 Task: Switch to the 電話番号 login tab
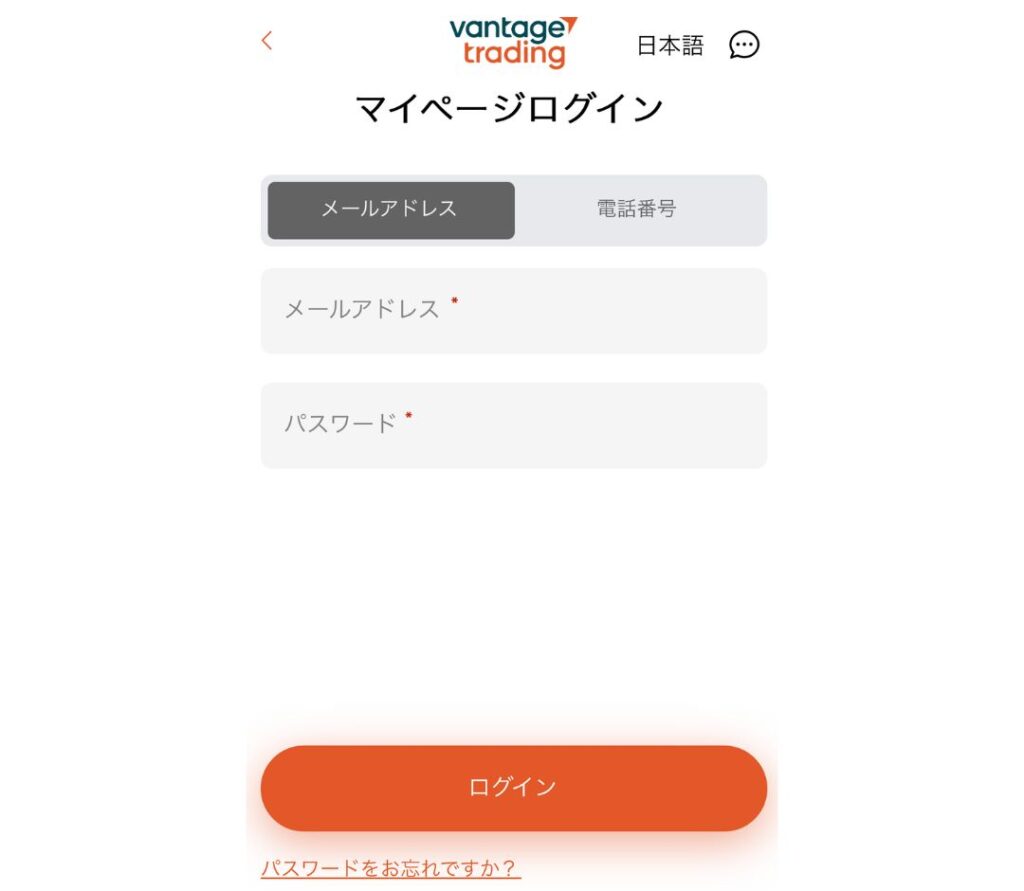637,210
